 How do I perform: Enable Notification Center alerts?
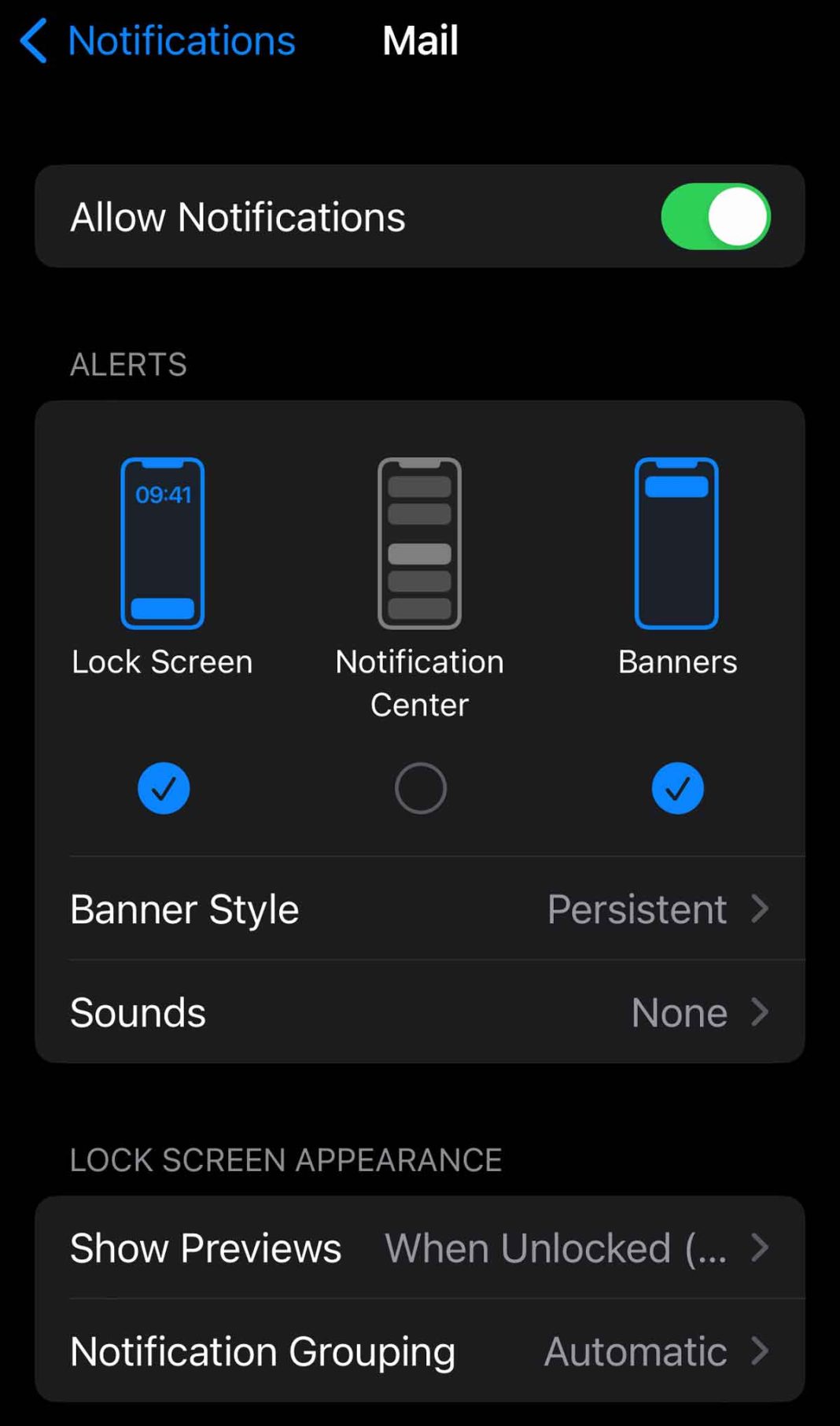coord(420,788)
